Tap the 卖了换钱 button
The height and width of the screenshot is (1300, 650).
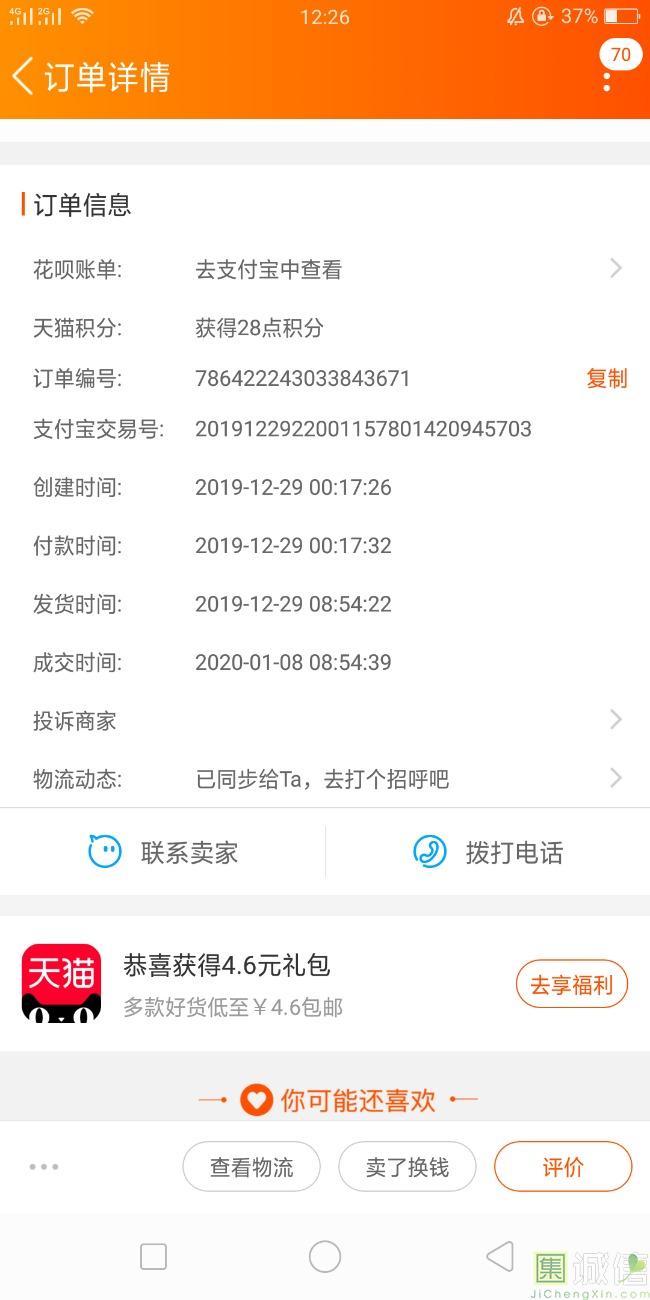[x=407, y=1166]
